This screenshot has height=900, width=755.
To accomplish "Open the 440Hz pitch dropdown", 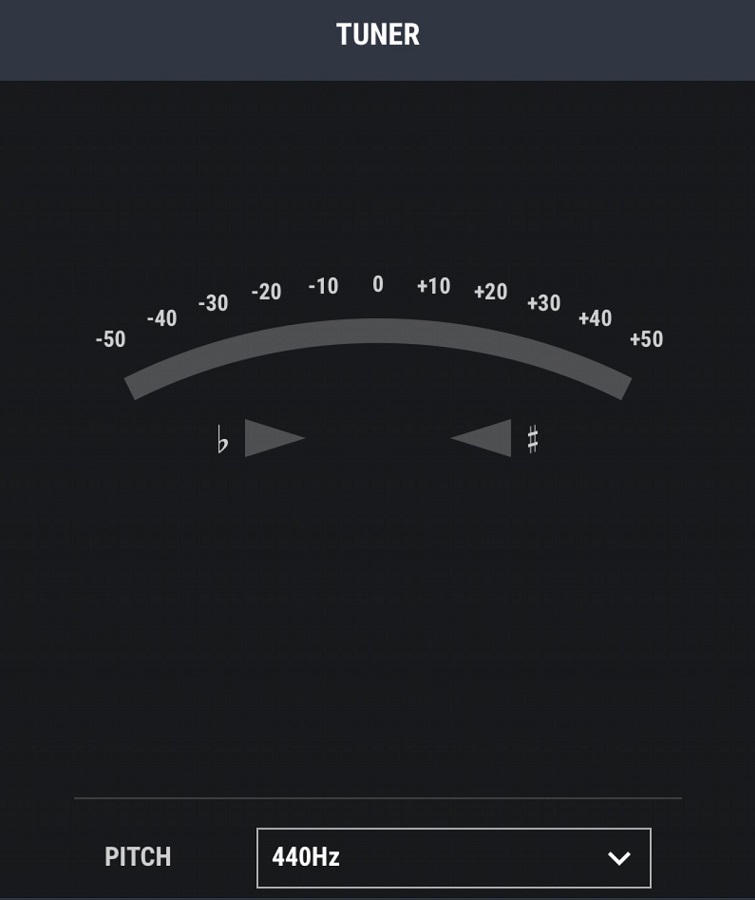I will point(453,857).
